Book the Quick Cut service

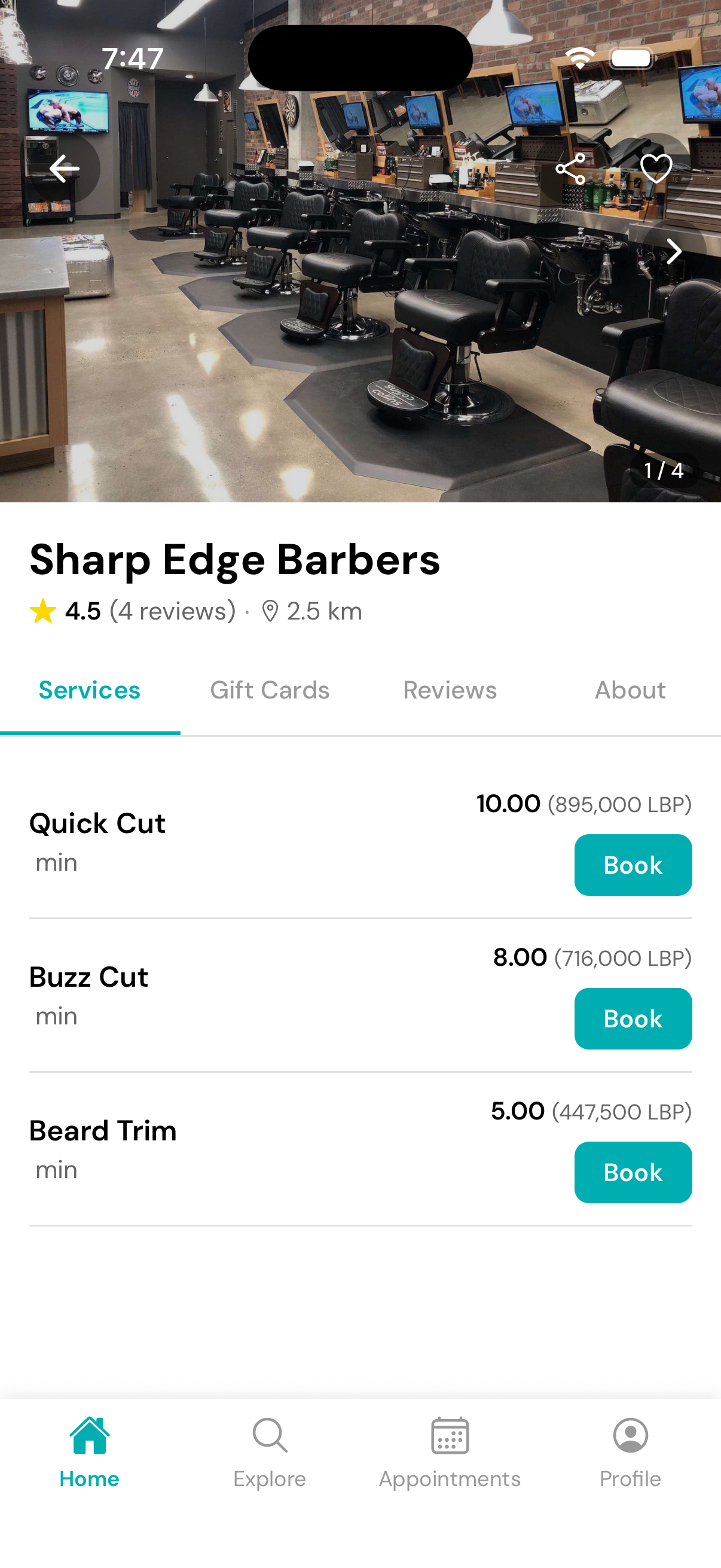click(x=632, y=865)
